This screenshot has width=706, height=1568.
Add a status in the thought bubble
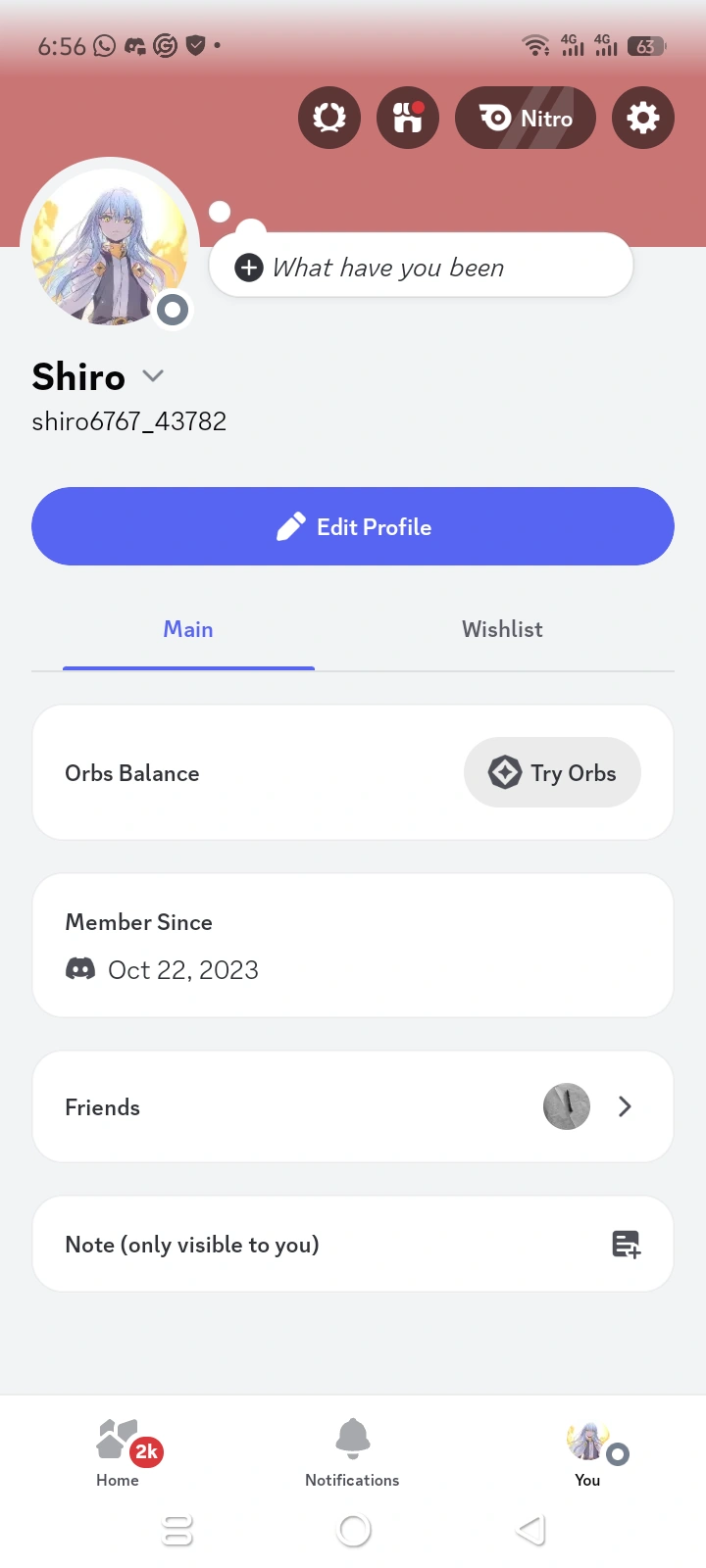422,267
